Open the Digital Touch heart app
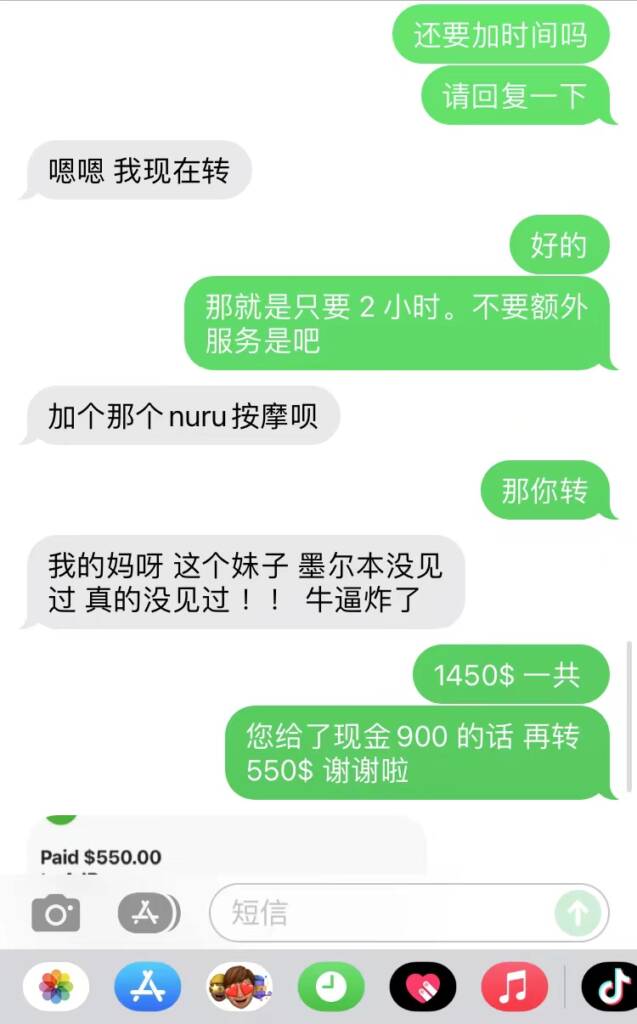This screenshot has width=637, height=1024. (x=422, y=988)
